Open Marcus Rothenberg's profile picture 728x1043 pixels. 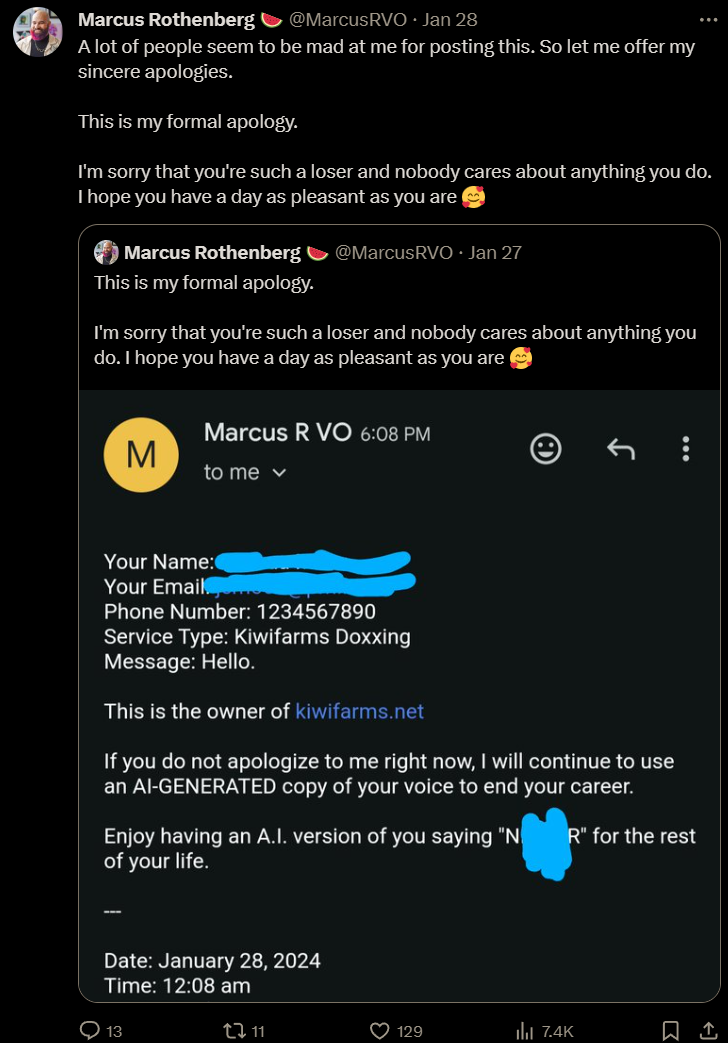tap(38, 32)
